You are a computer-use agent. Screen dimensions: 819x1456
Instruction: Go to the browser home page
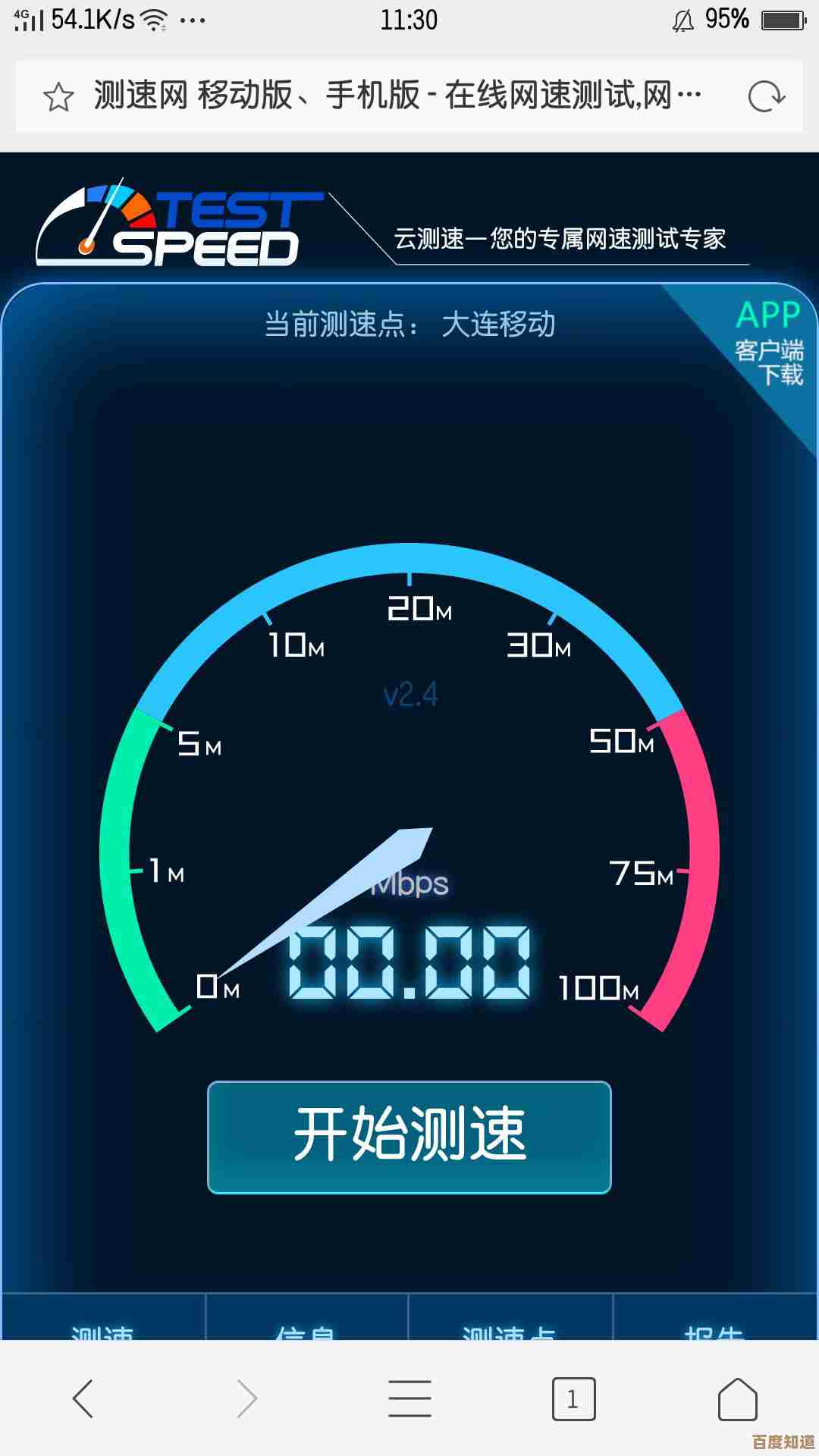coord(737,1398)
